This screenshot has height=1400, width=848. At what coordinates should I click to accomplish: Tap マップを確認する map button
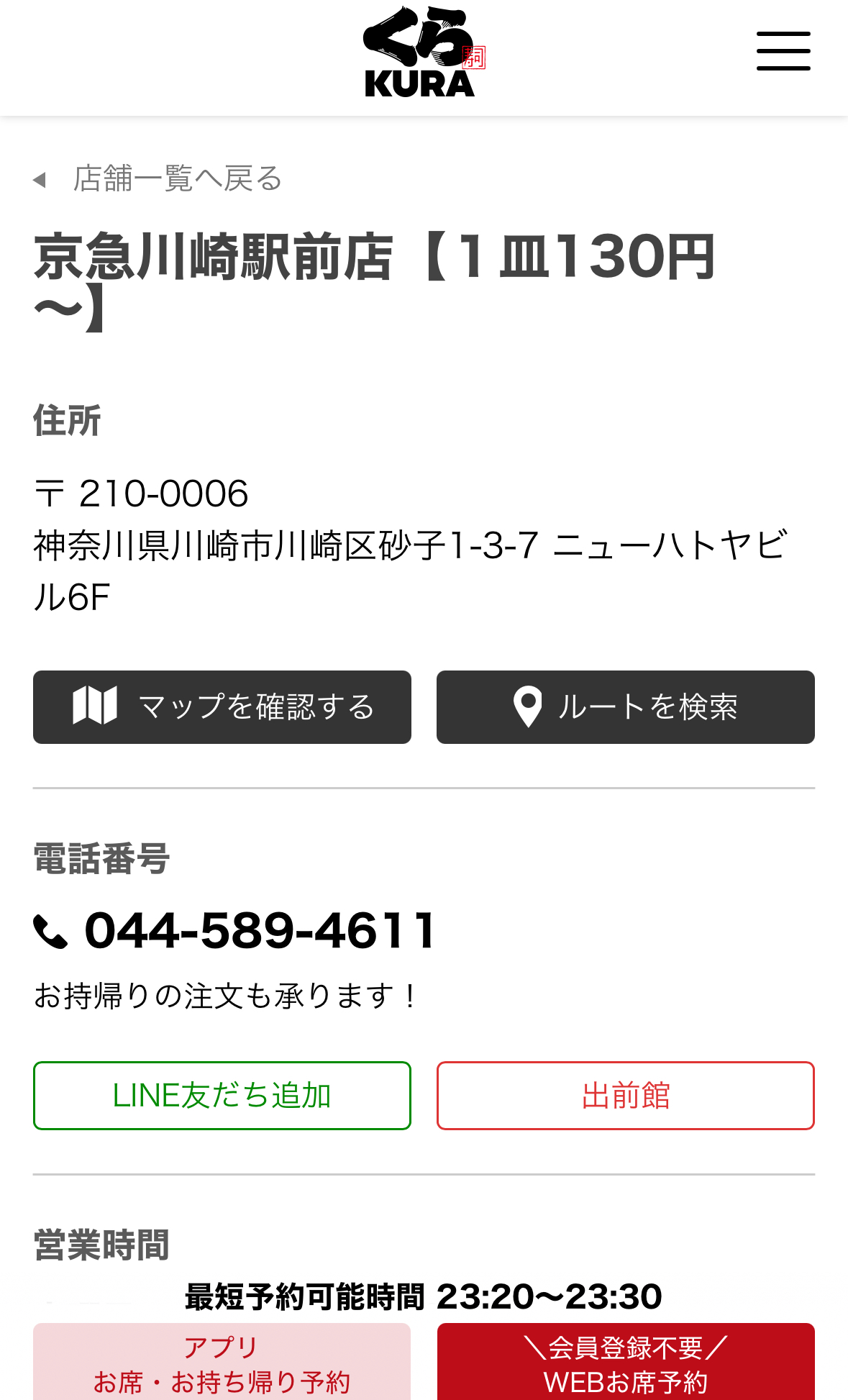pos(222,707)
